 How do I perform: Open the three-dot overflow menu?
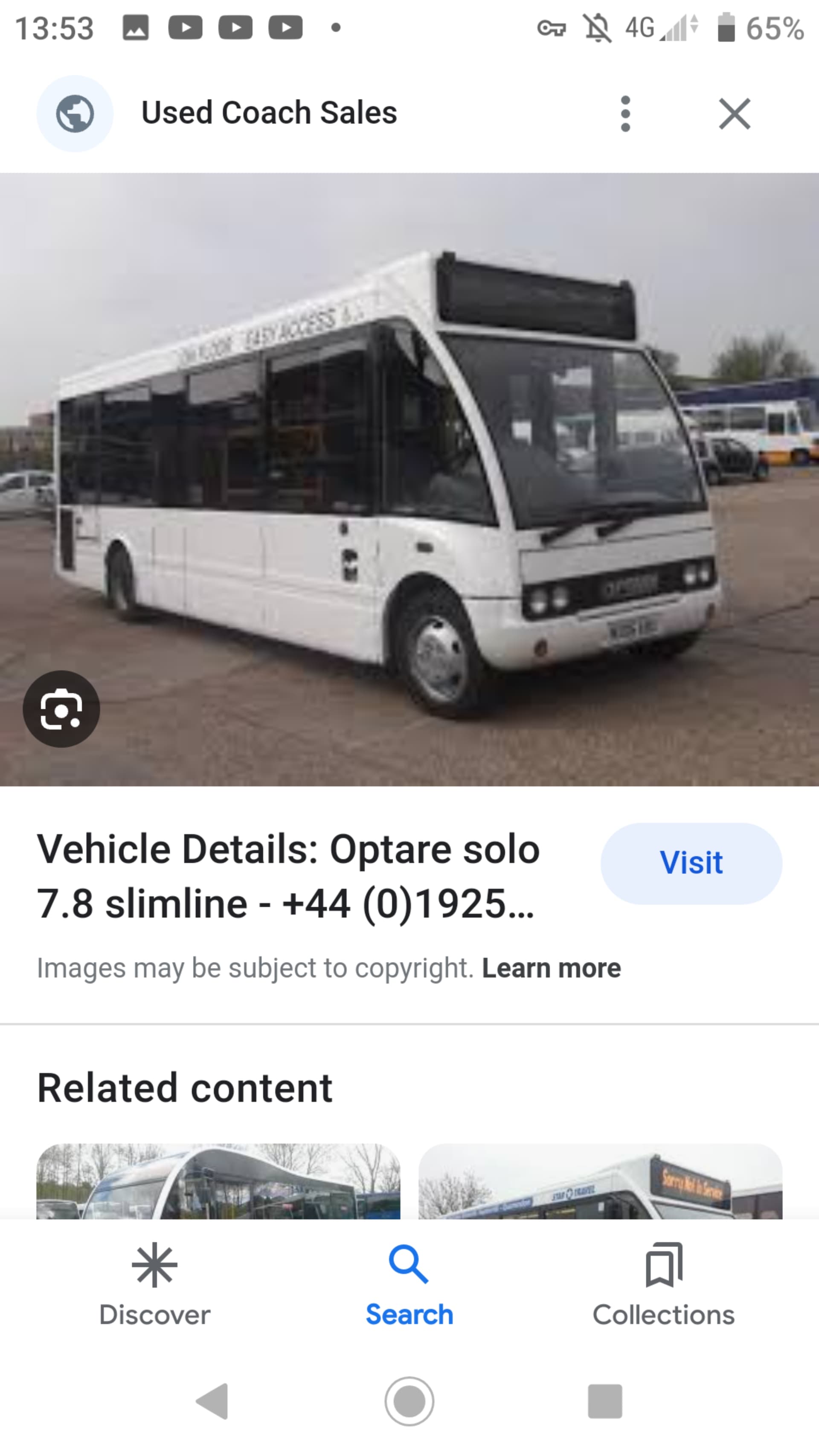pyautogui.click(x=624, y=113)
